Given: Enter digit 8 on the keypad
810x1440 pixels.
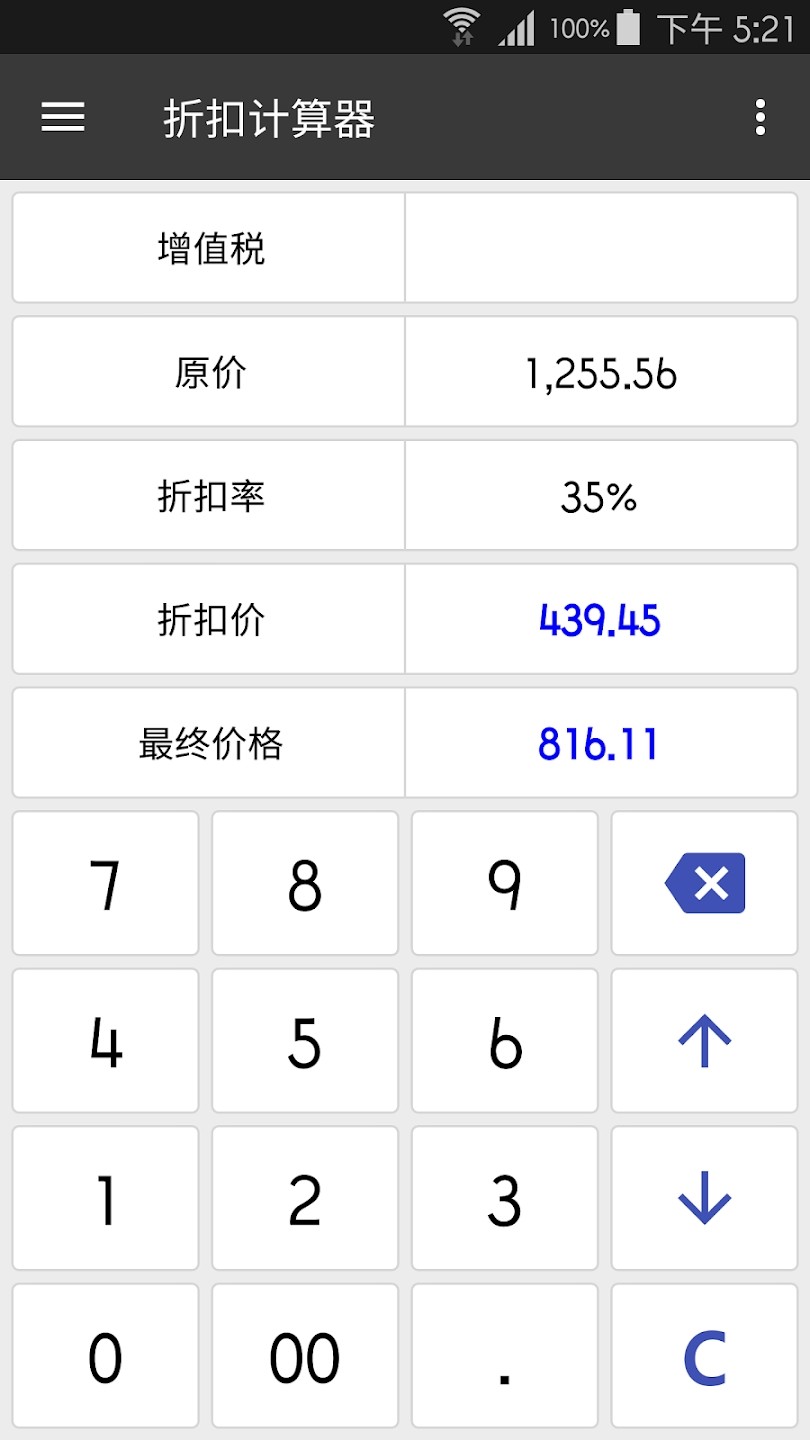Looking at the screenshot, I should (x=305, y=883).
